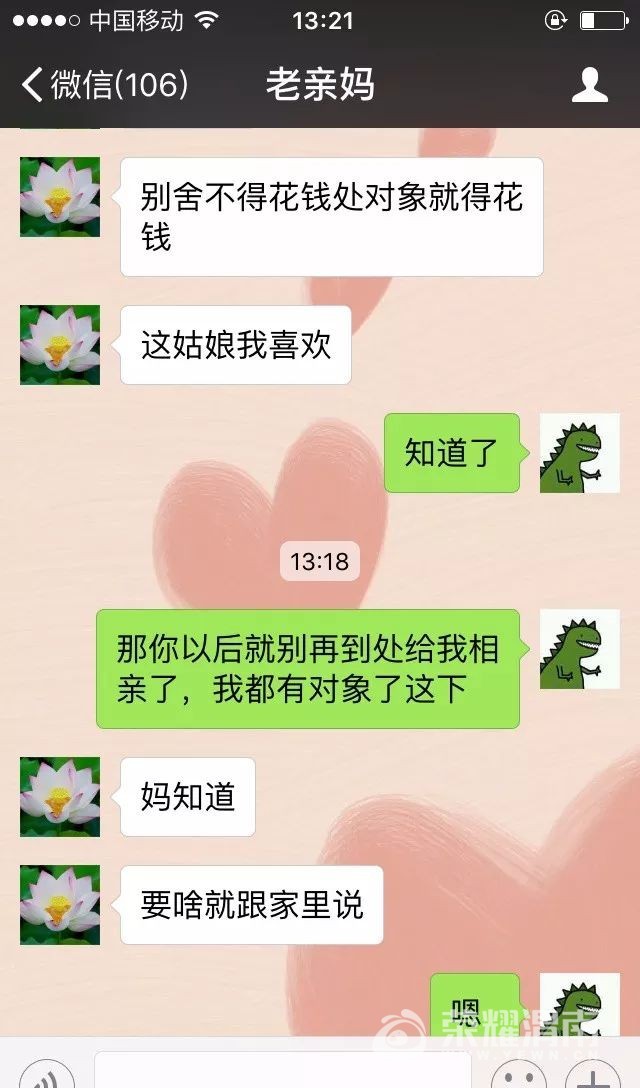The width and height of the screenshot is (640, 1088).
Task: Open chat details via the person icon
Action: click(x=590, y=85)
